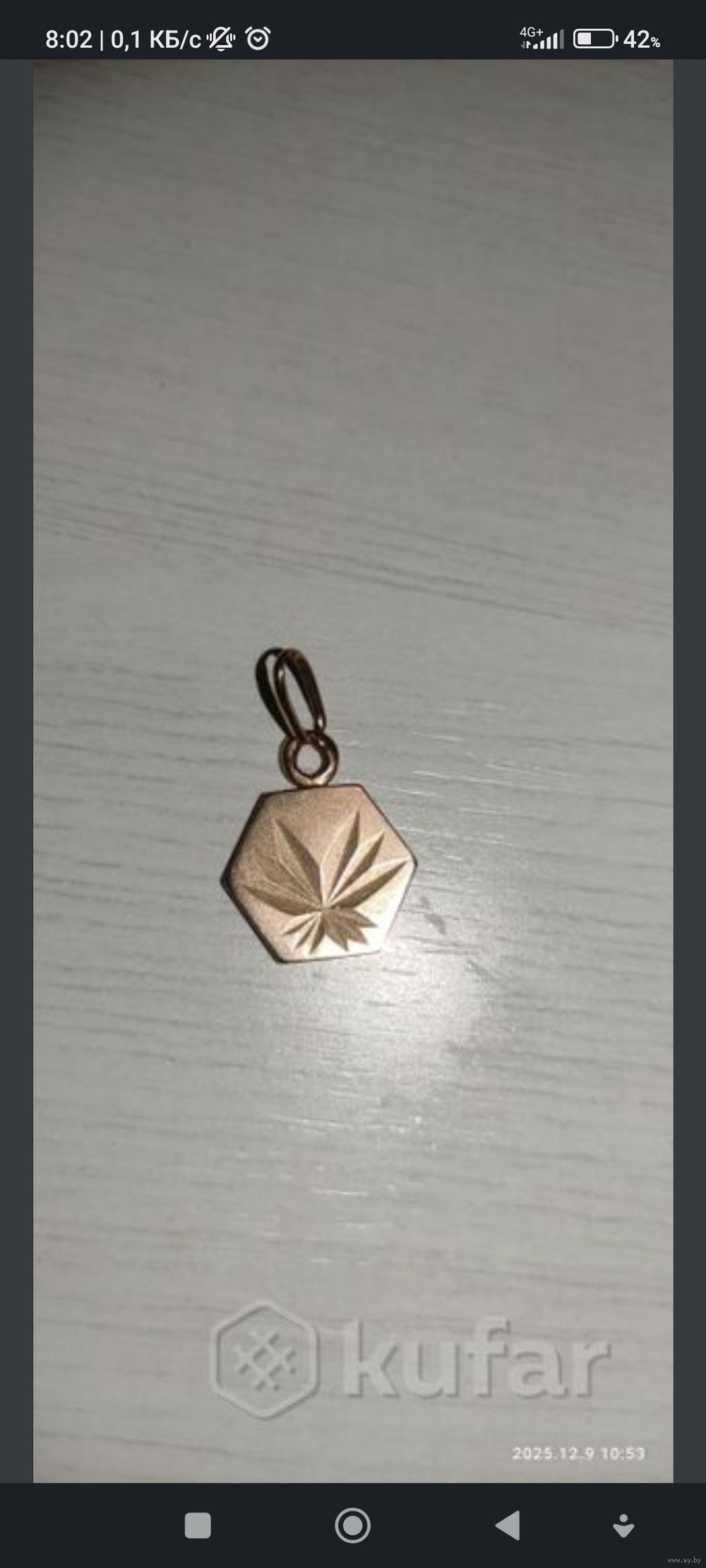Go back using the navigation bar
The width and height of the screenshot is (706, 1568).
click(x=508, y=1525)
